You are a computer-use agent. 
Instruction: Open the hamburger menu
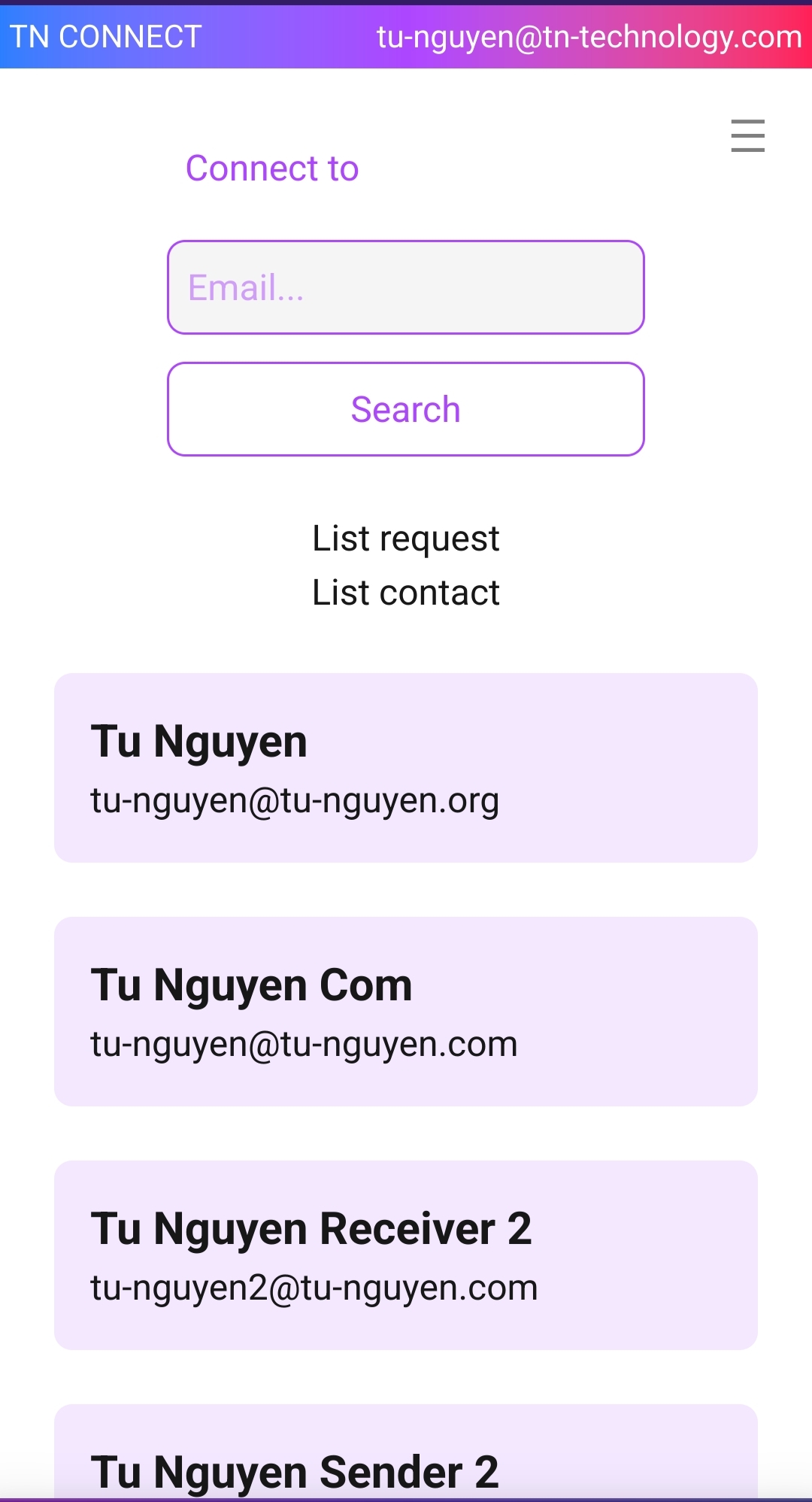tap(747, 136)
